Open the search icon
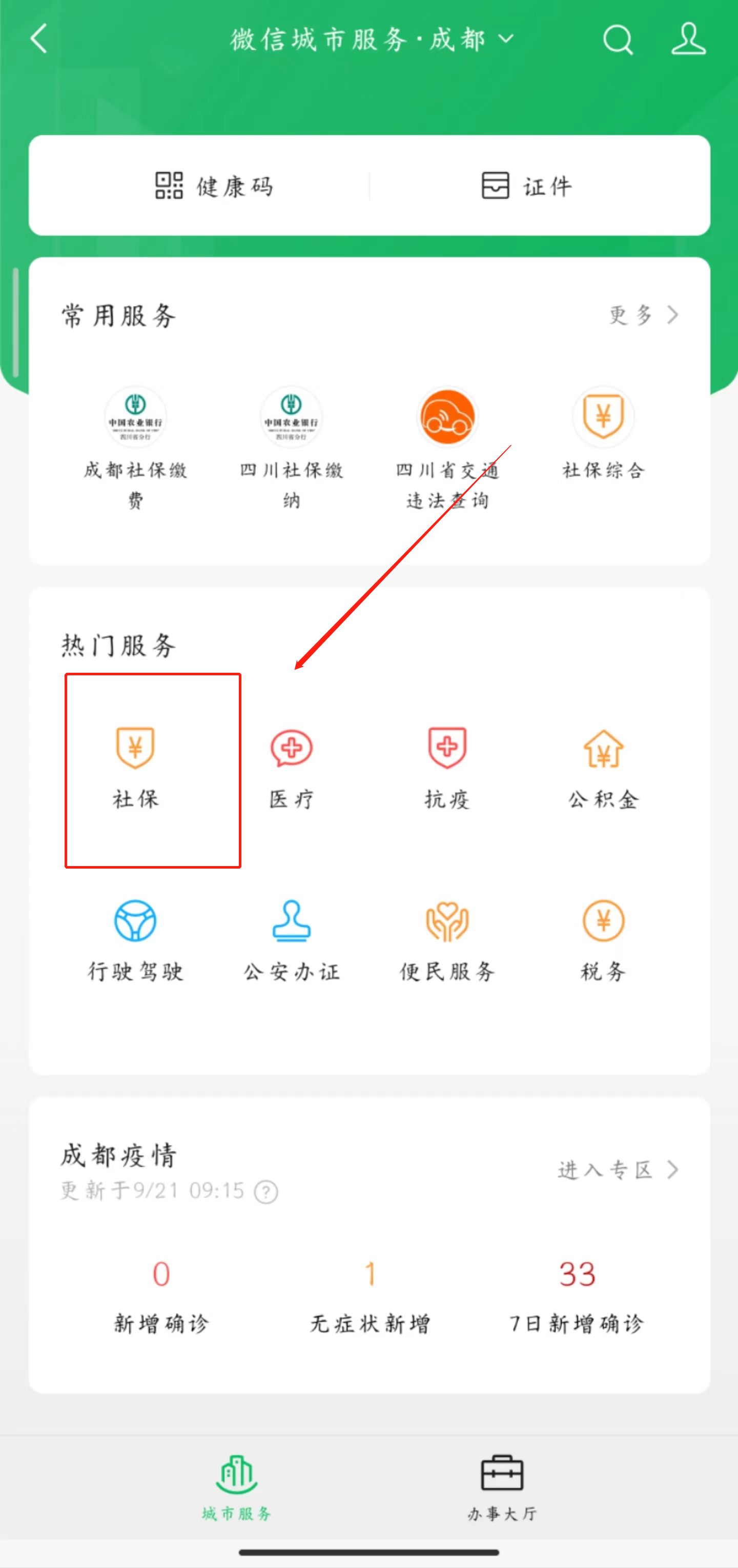The height and width of the screenshot is (1568, 738). coord(617,40)
